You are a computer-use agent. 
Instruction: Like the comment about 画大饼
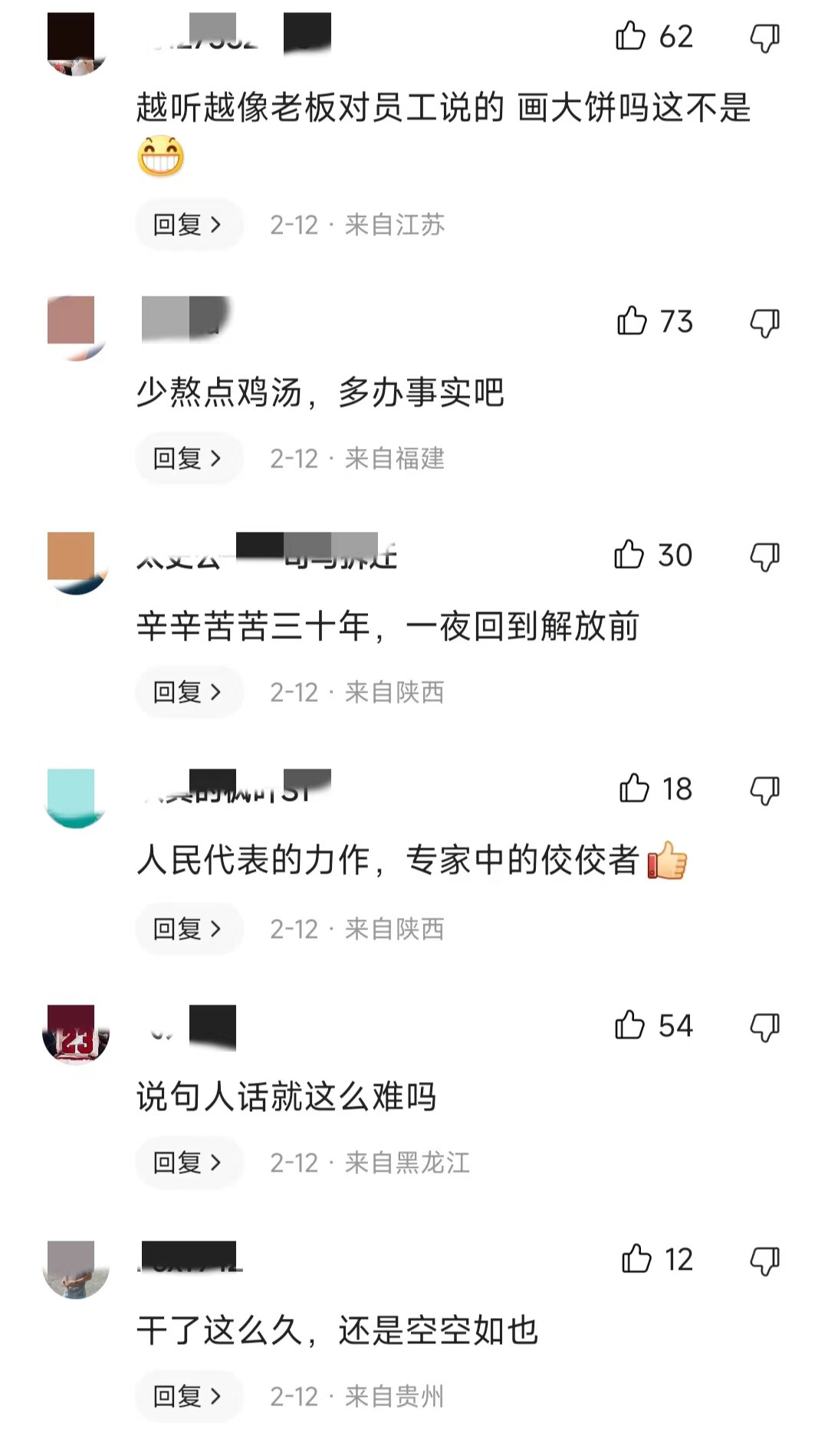[x=631, y=36]
